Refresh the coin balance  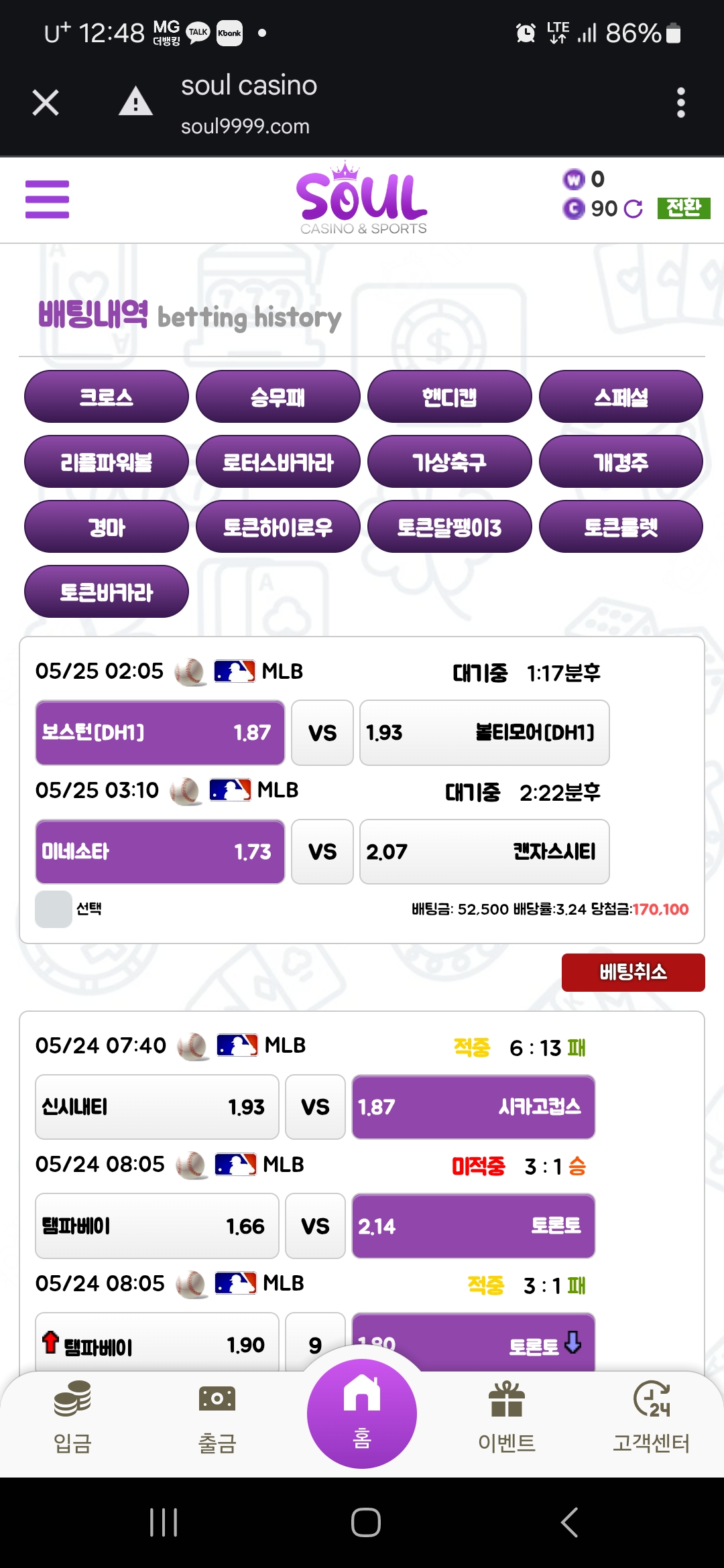click(x=633, y=209)
